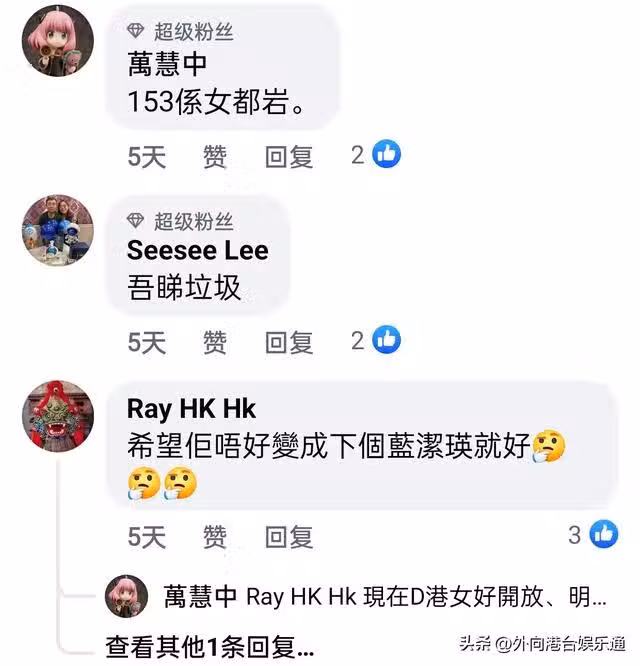Like Ray HK Hk's comment
The width and height of the screenshot is (640, 666).
click(x=214, y=536)
